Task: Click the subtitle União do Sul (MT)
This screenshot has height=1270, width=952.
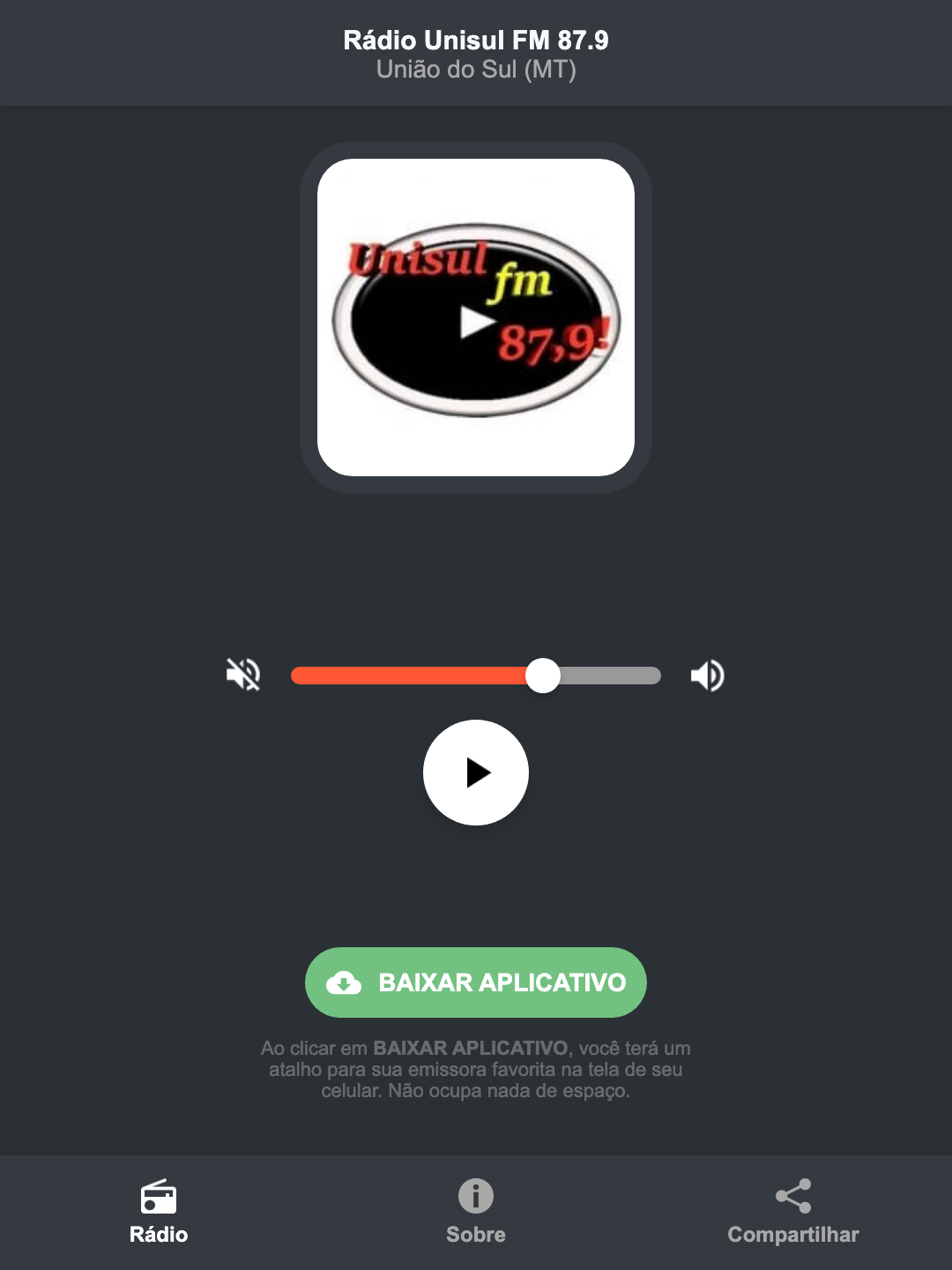Action: tap(476, 70)
